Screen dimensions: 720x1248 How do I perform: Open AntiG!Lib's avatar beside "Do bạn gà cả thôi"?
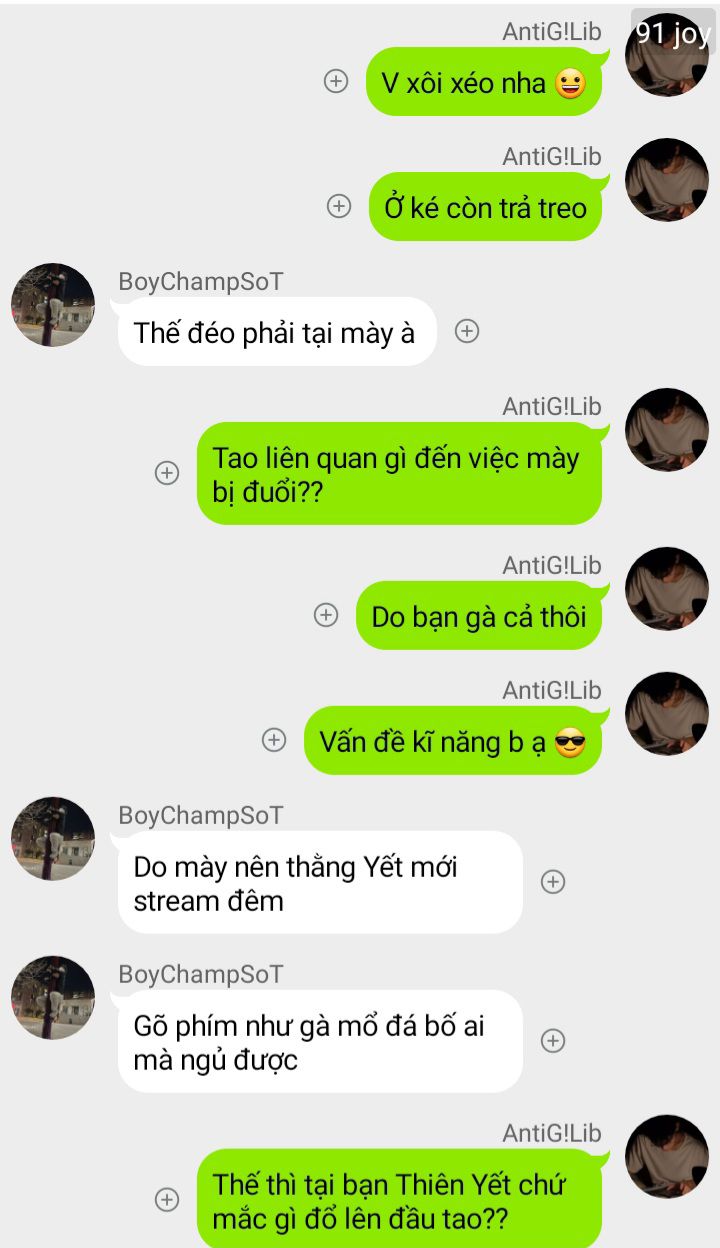point(667,589)
